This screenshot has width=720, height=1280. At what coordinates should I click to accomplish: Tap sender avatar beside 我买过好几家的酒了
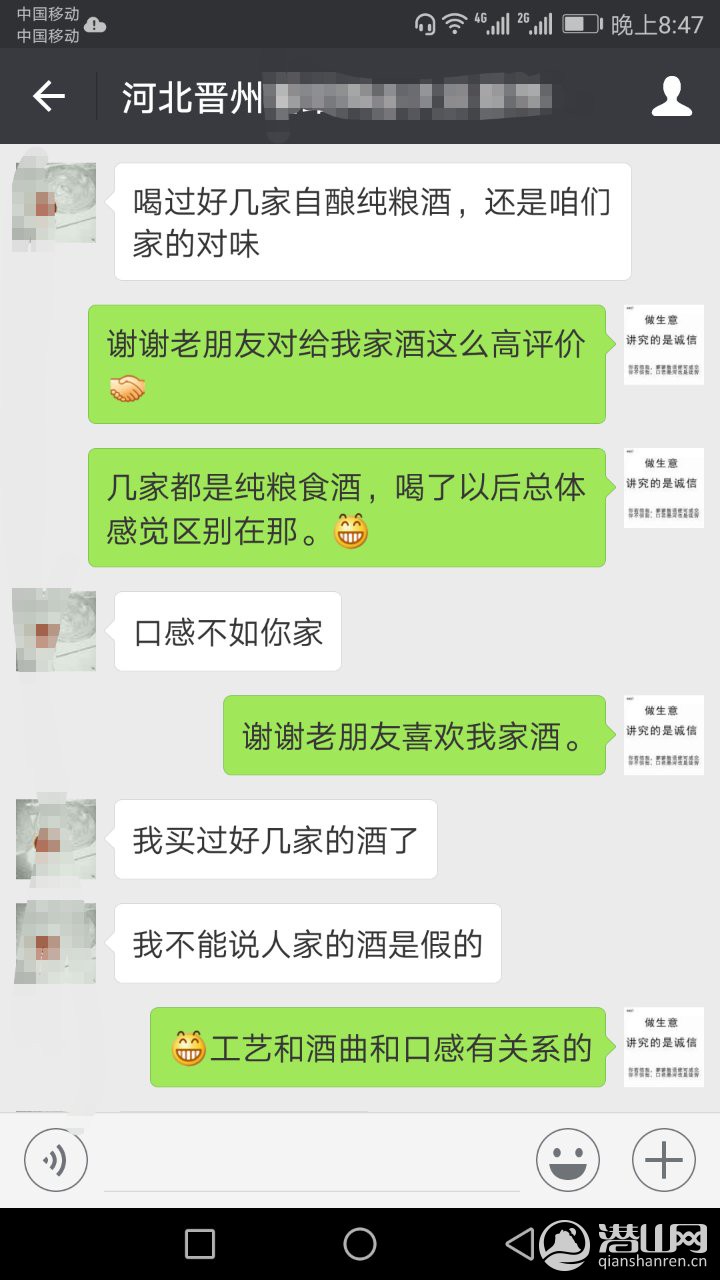click(x=55, y=839)
